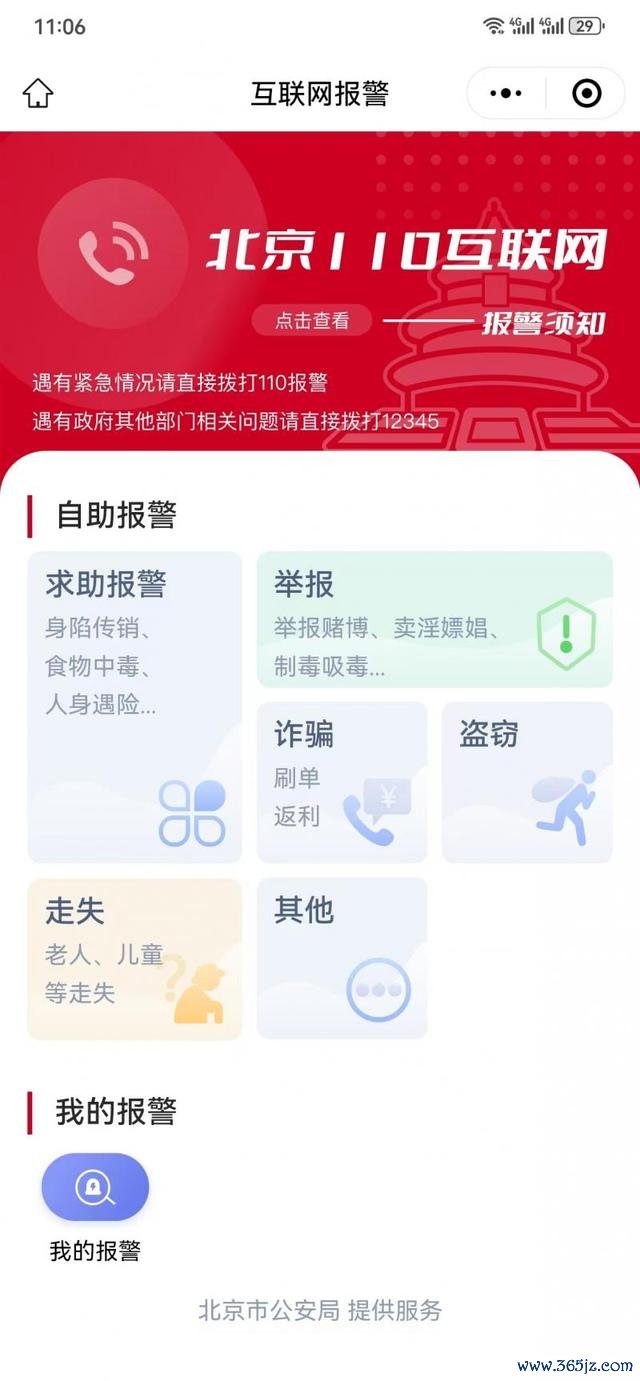This screenshot has height=1381, width=640.
Task: View 我的报警 records
Action: point(95,1187)
